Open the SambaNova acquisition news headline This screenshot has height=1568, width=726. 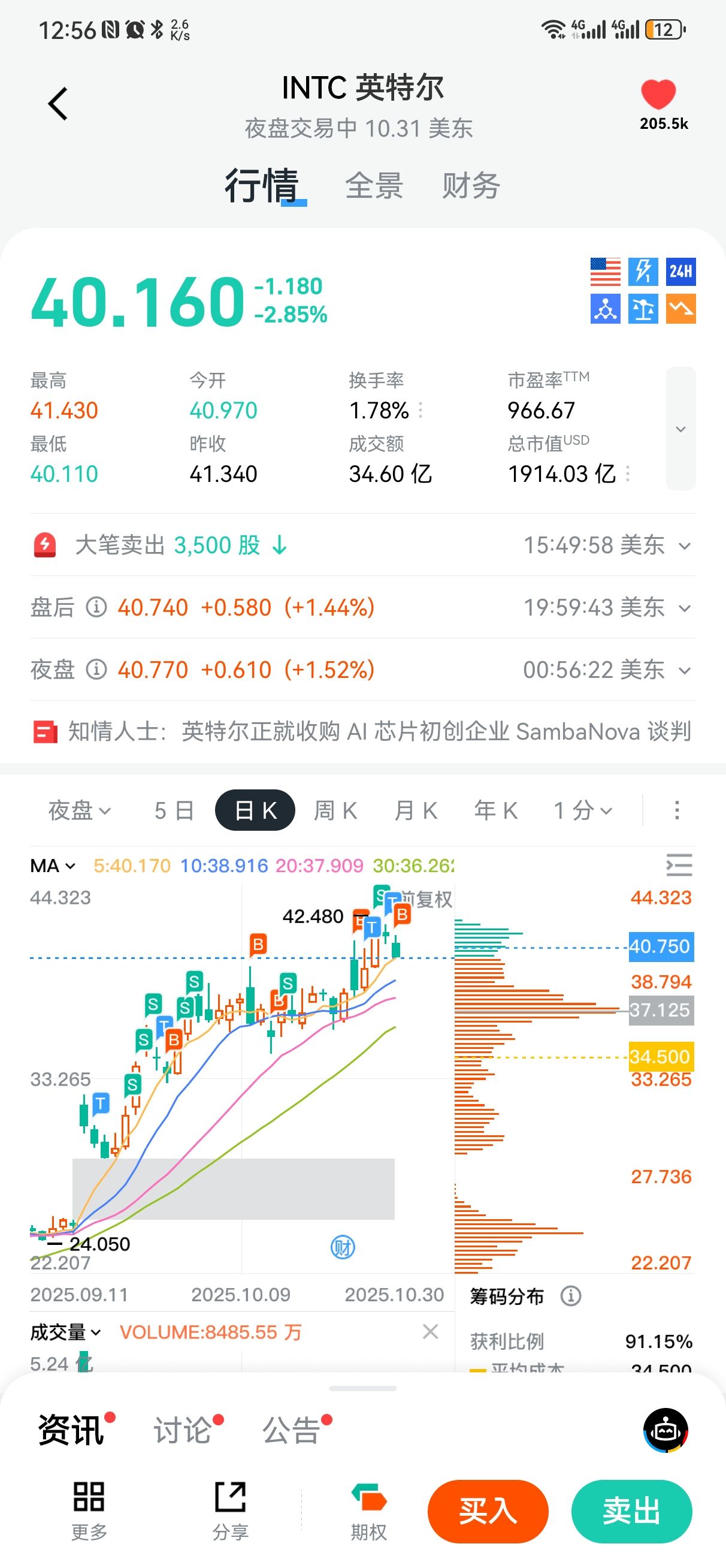pos(379,732)
